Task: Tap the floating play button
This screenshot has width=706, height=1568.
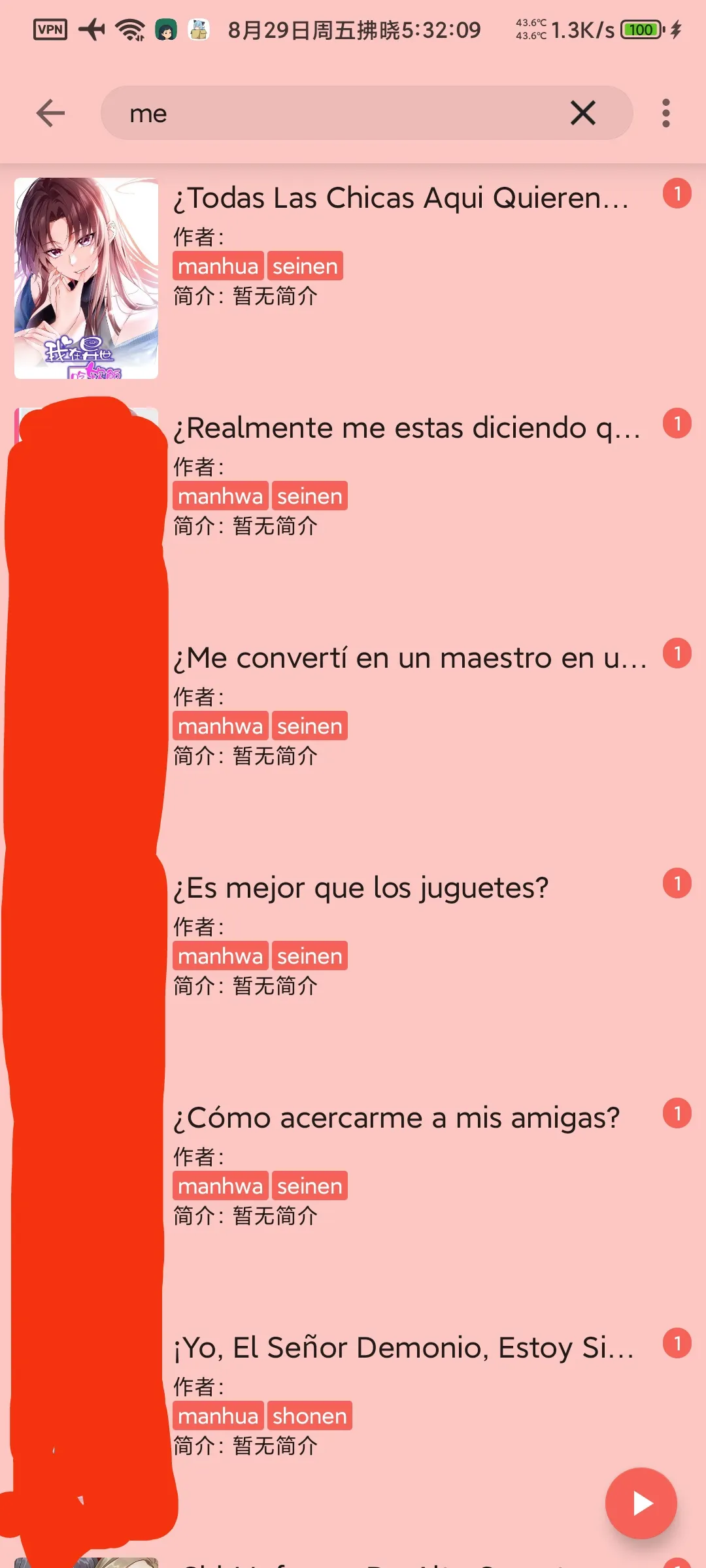Action: [641, 1503]
